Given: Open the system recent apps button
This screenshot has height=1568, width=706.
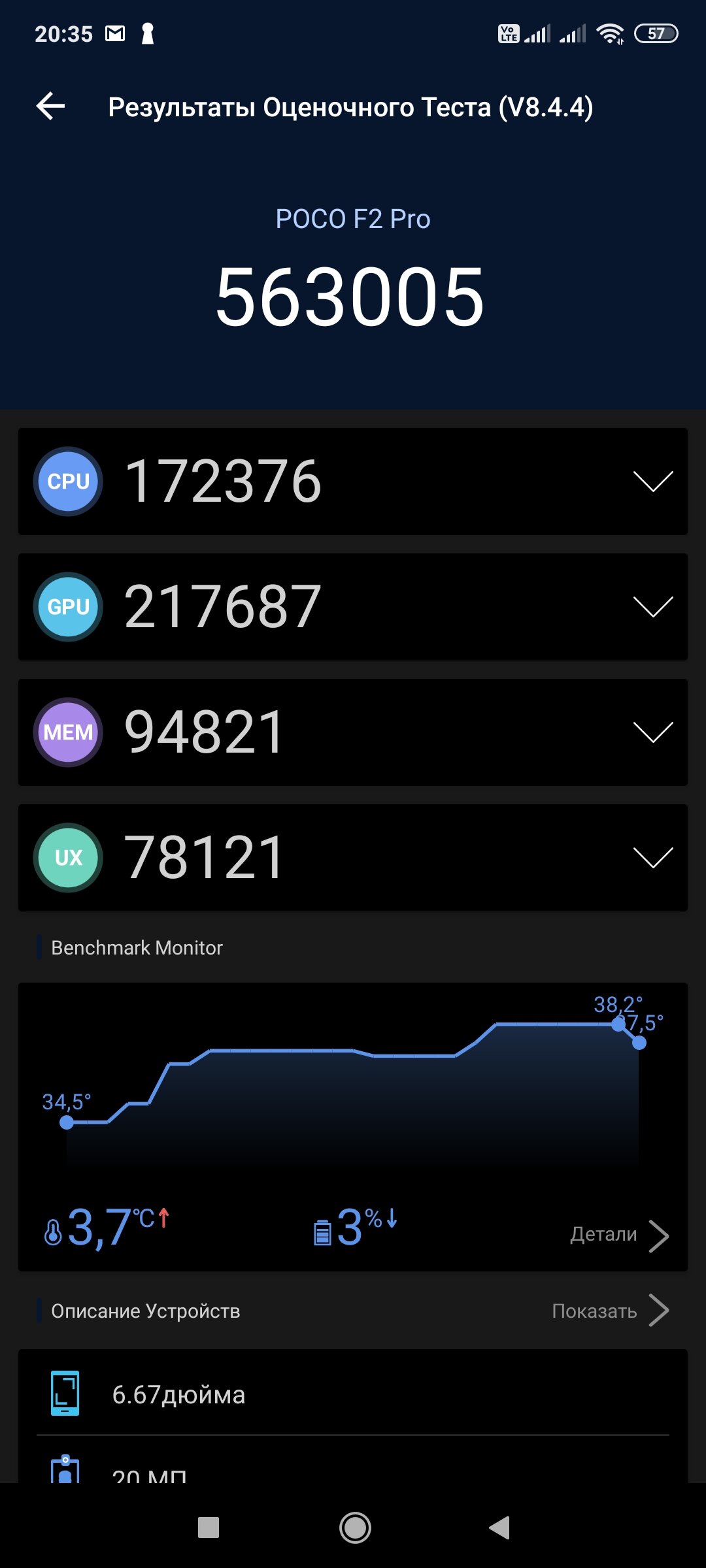Looking at the screenshot, I should (209, 1527).
